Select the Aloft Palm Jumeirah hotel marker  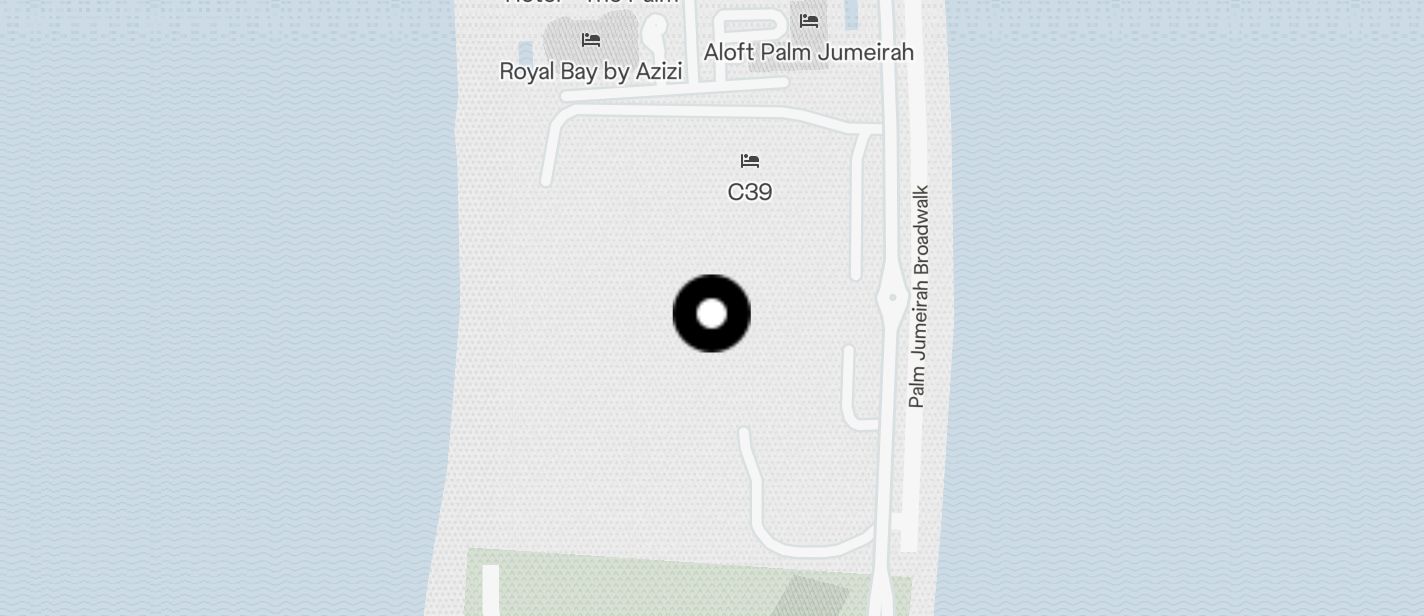(x=809, y=21)
